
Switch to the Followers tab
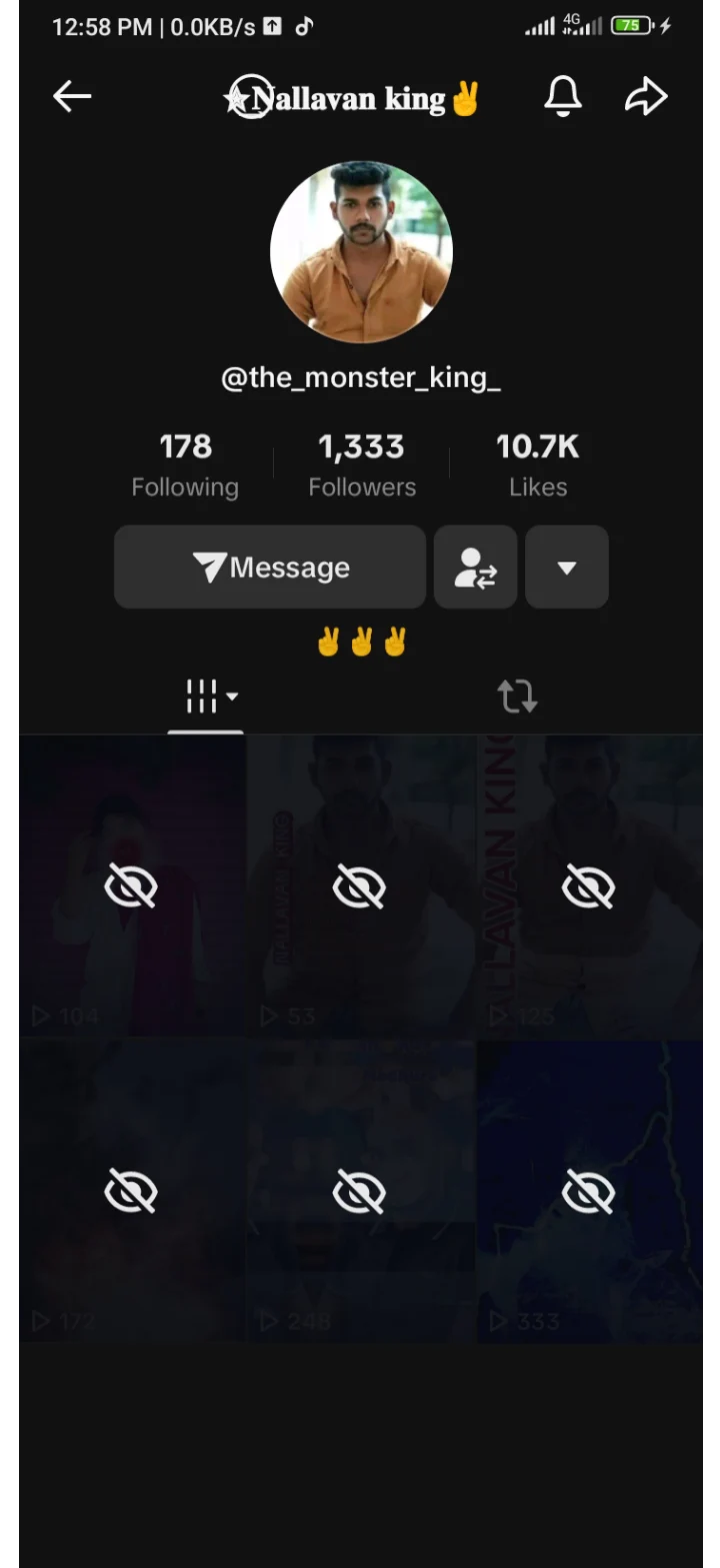[362, 463]
